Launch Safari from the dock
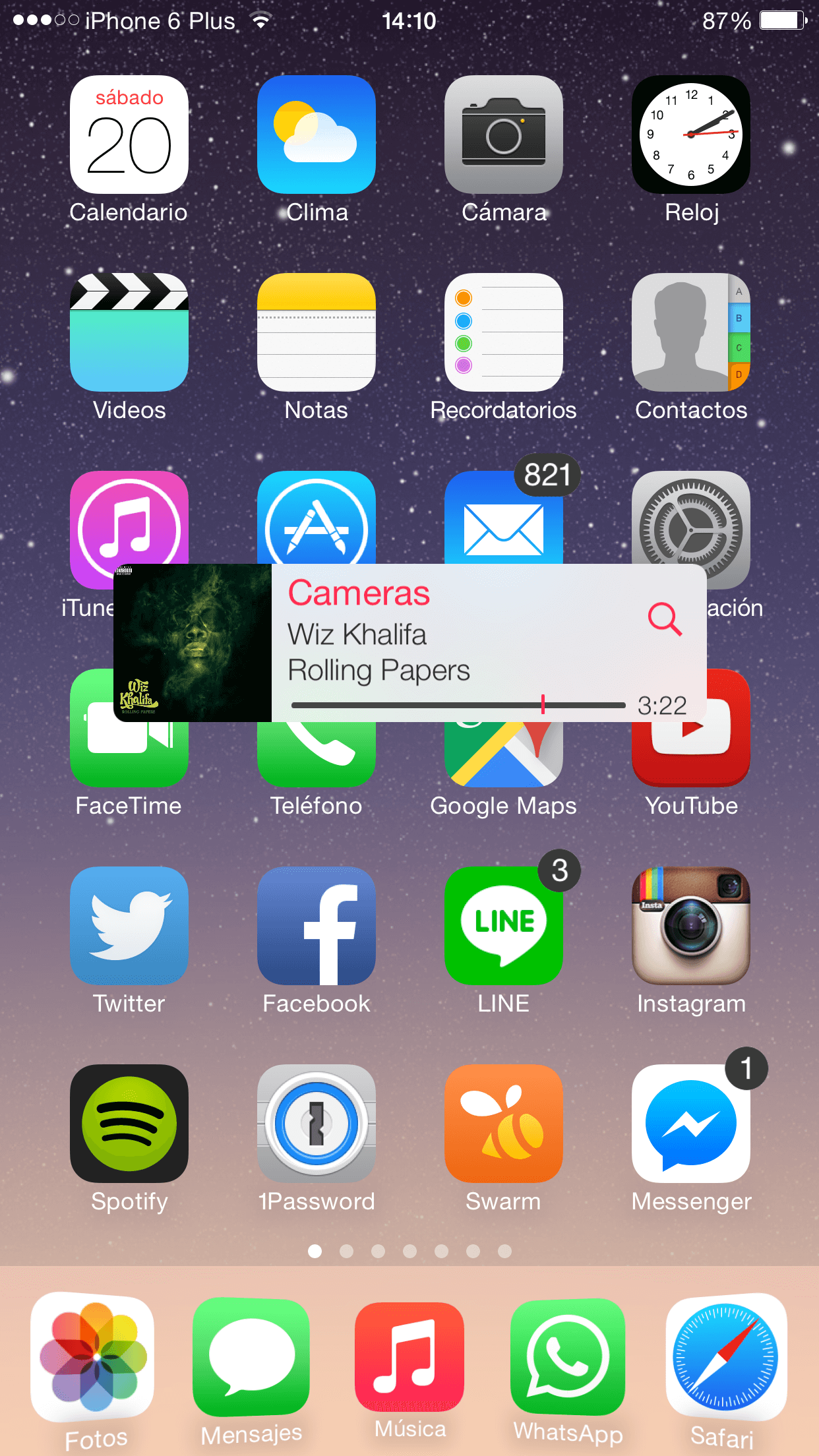This screenshot has width=819, height=1456. [725, 1357]
